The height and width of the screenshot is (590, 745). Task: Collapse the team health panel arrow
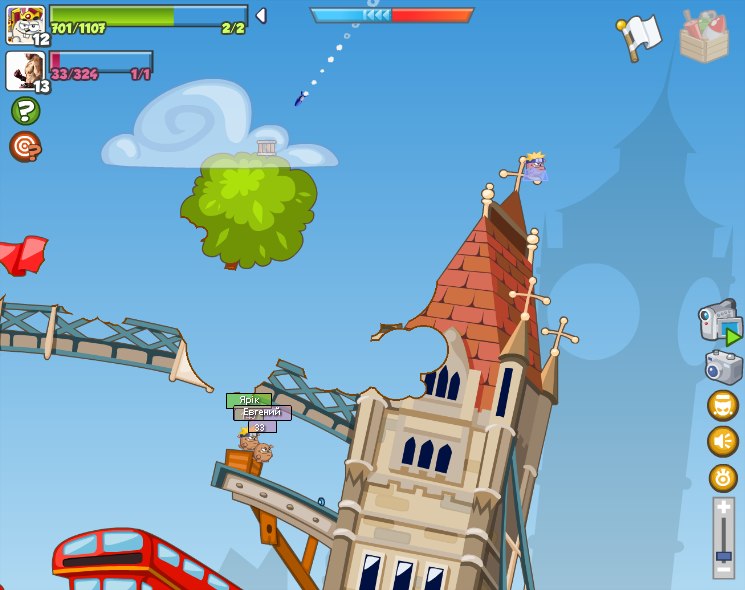click(x=261, y=16)
